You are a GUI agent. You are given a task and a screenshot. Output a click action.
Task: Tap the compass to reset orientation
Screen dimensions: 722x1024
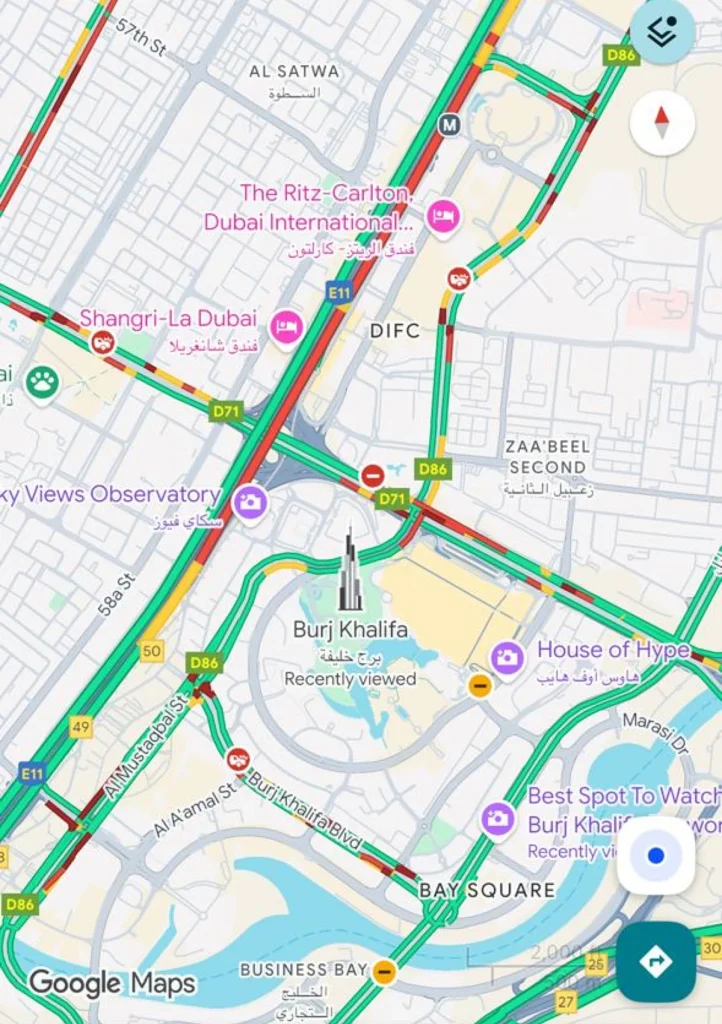[662, 123]
